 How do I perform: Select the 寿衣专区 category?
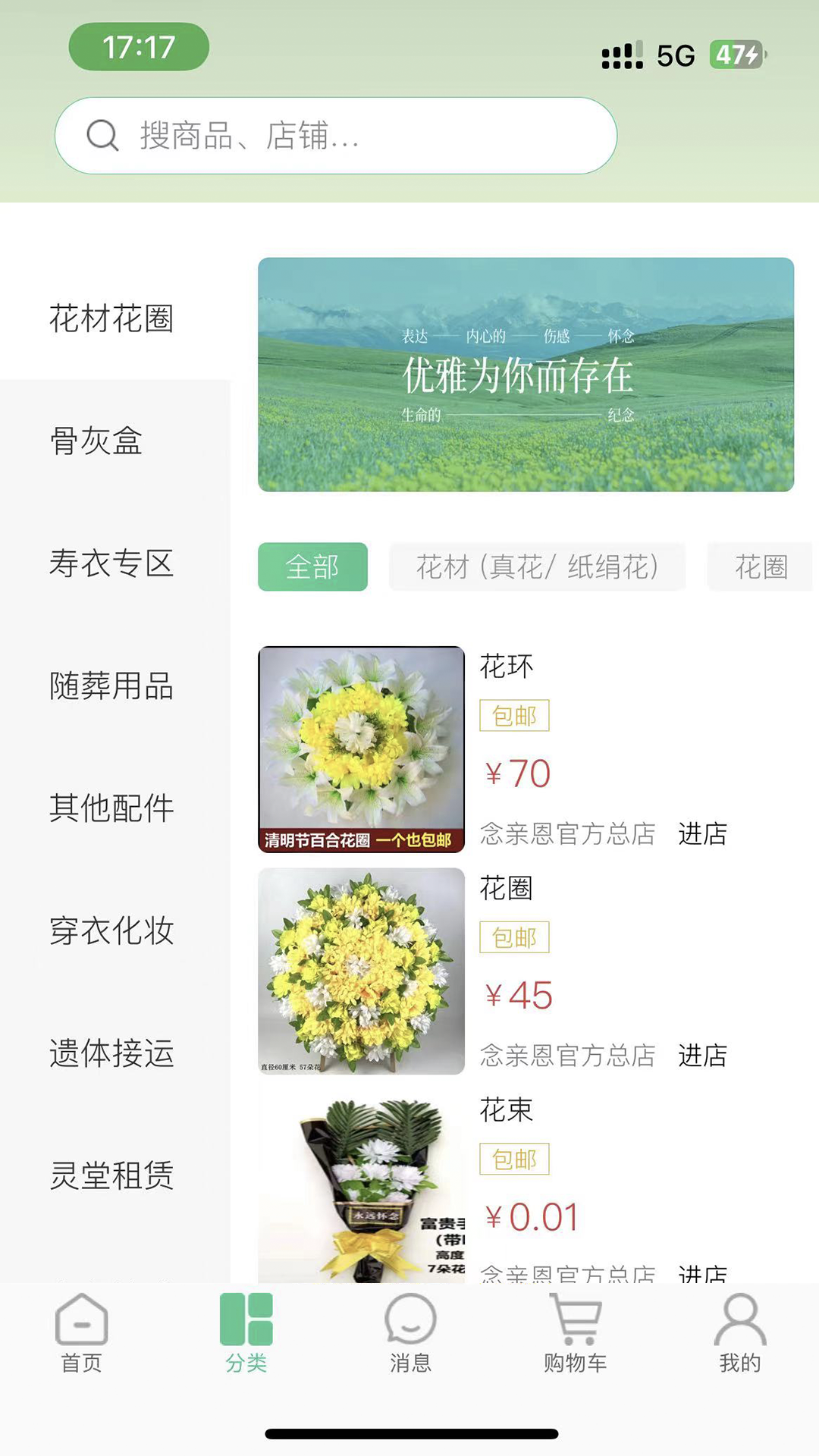pos(111,563)
